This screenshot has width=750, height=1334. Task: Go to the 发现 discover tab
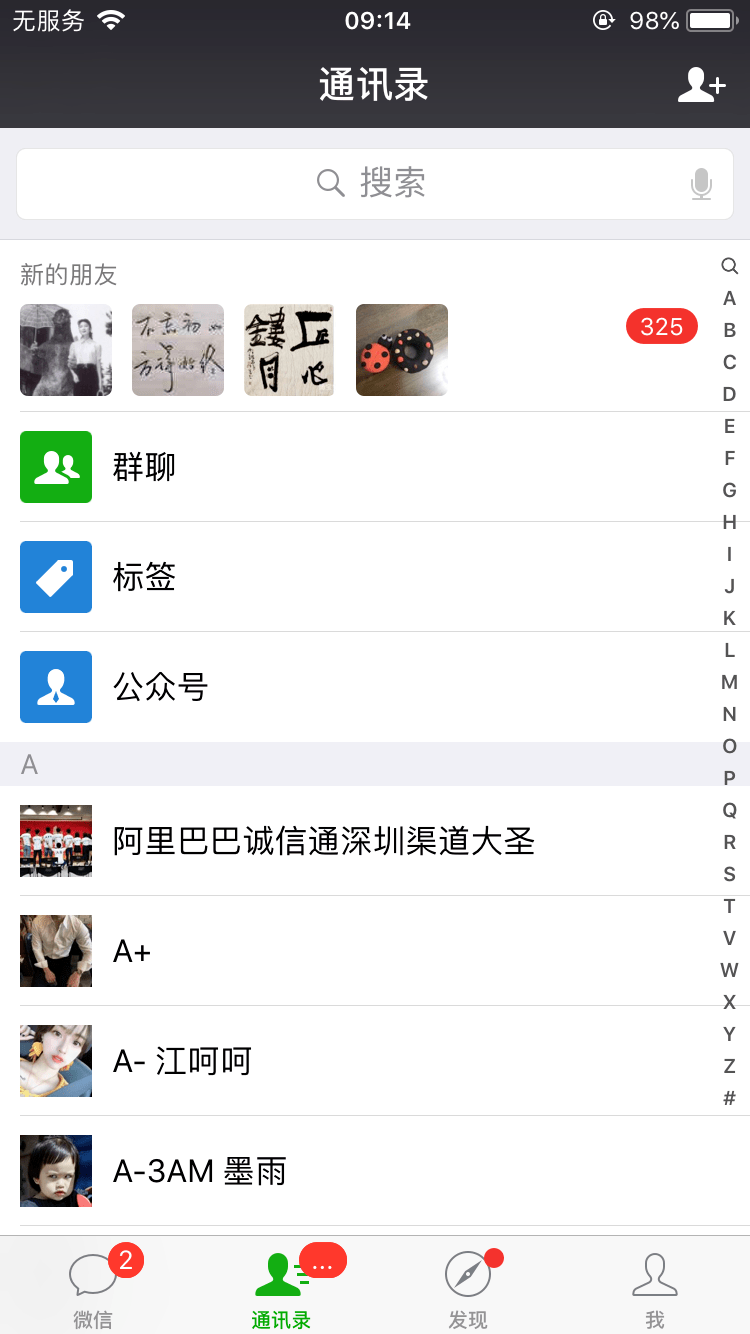pos(468,1290)
